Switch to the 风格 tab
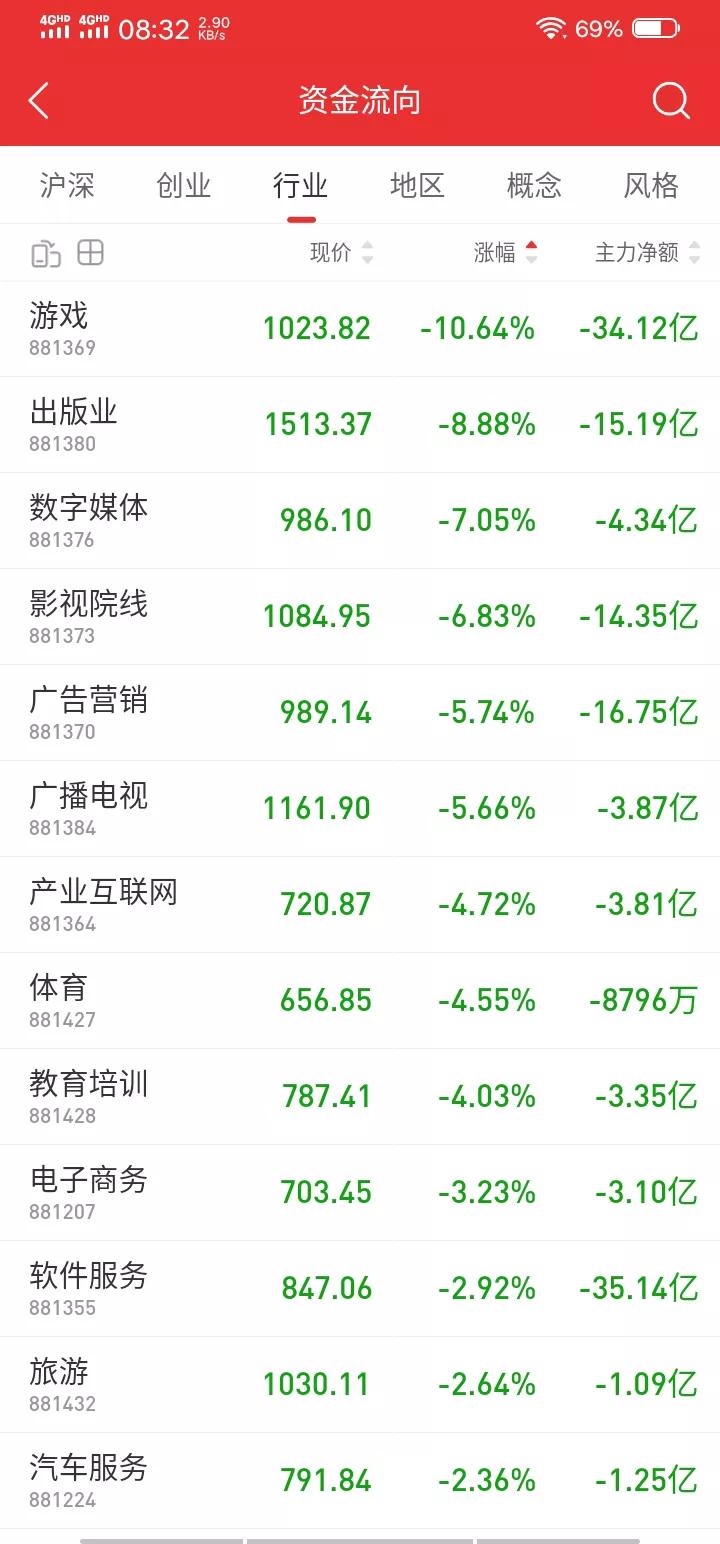720x1544 pixels. pyautogui.click(x=651, y=185)
